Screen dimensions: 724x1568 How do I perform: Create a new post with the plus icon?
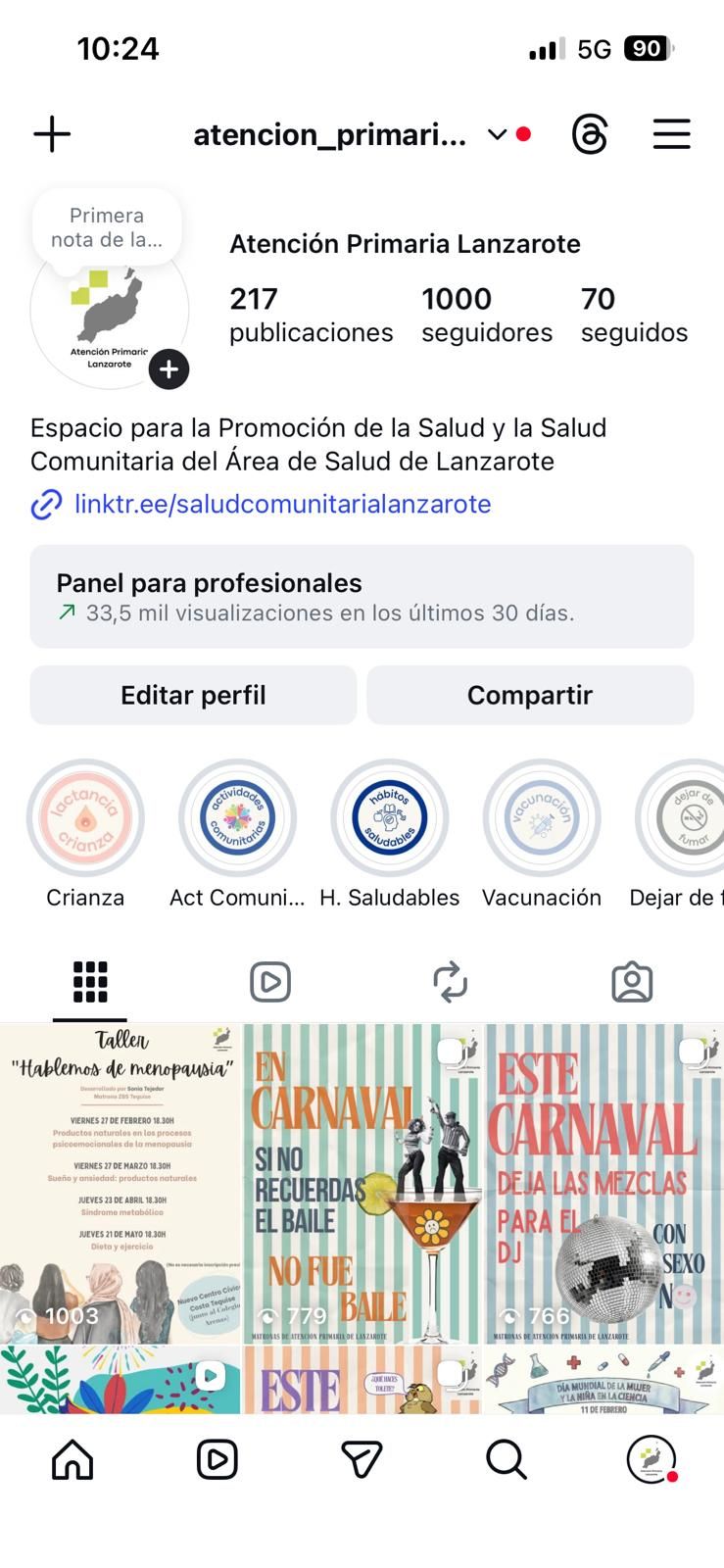[x=52, y=134]
